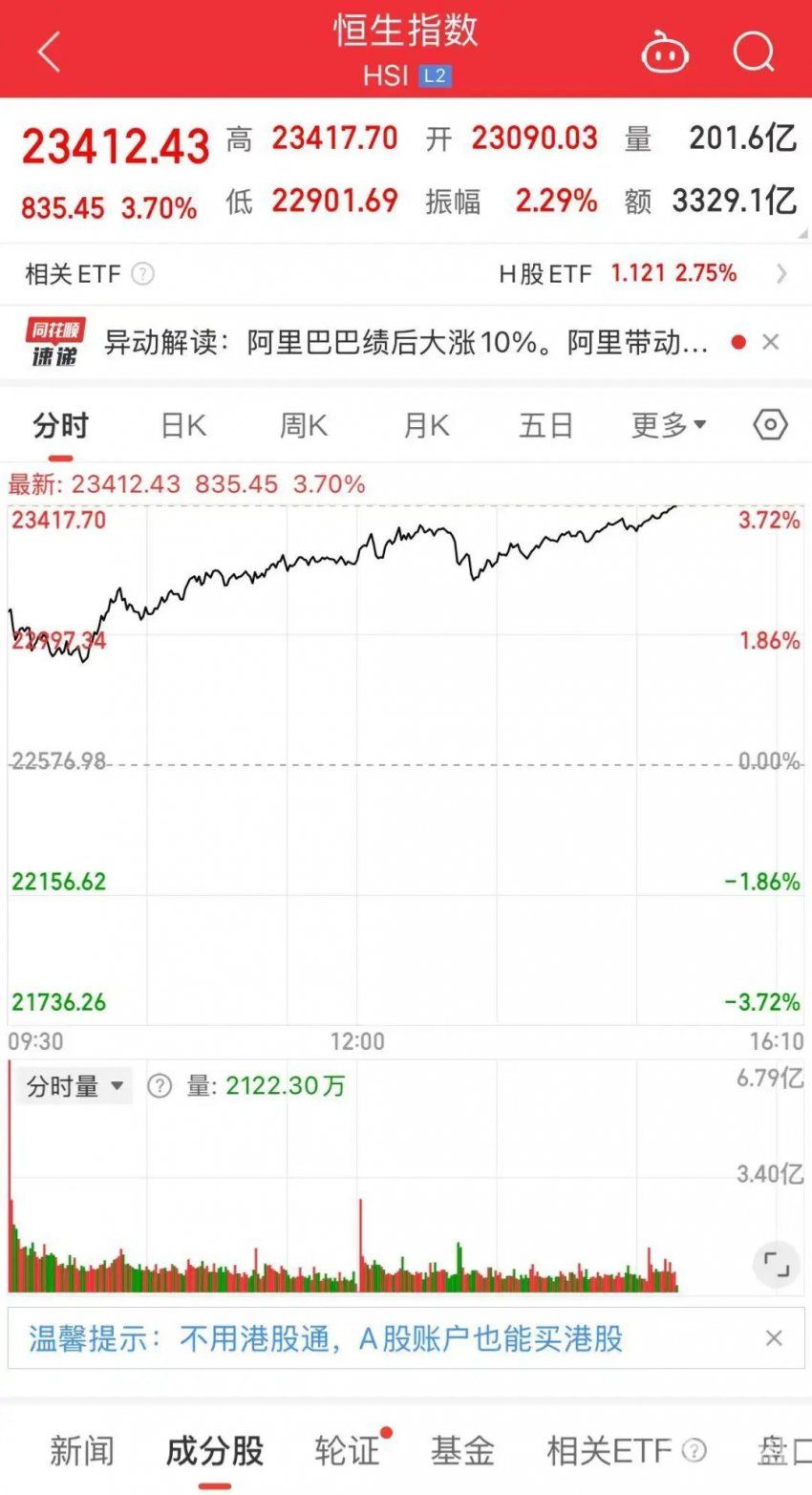Screen dimensions: 812x1495
Task: Switch to the 基金 tab
Action: click(x=462, y=1450)
